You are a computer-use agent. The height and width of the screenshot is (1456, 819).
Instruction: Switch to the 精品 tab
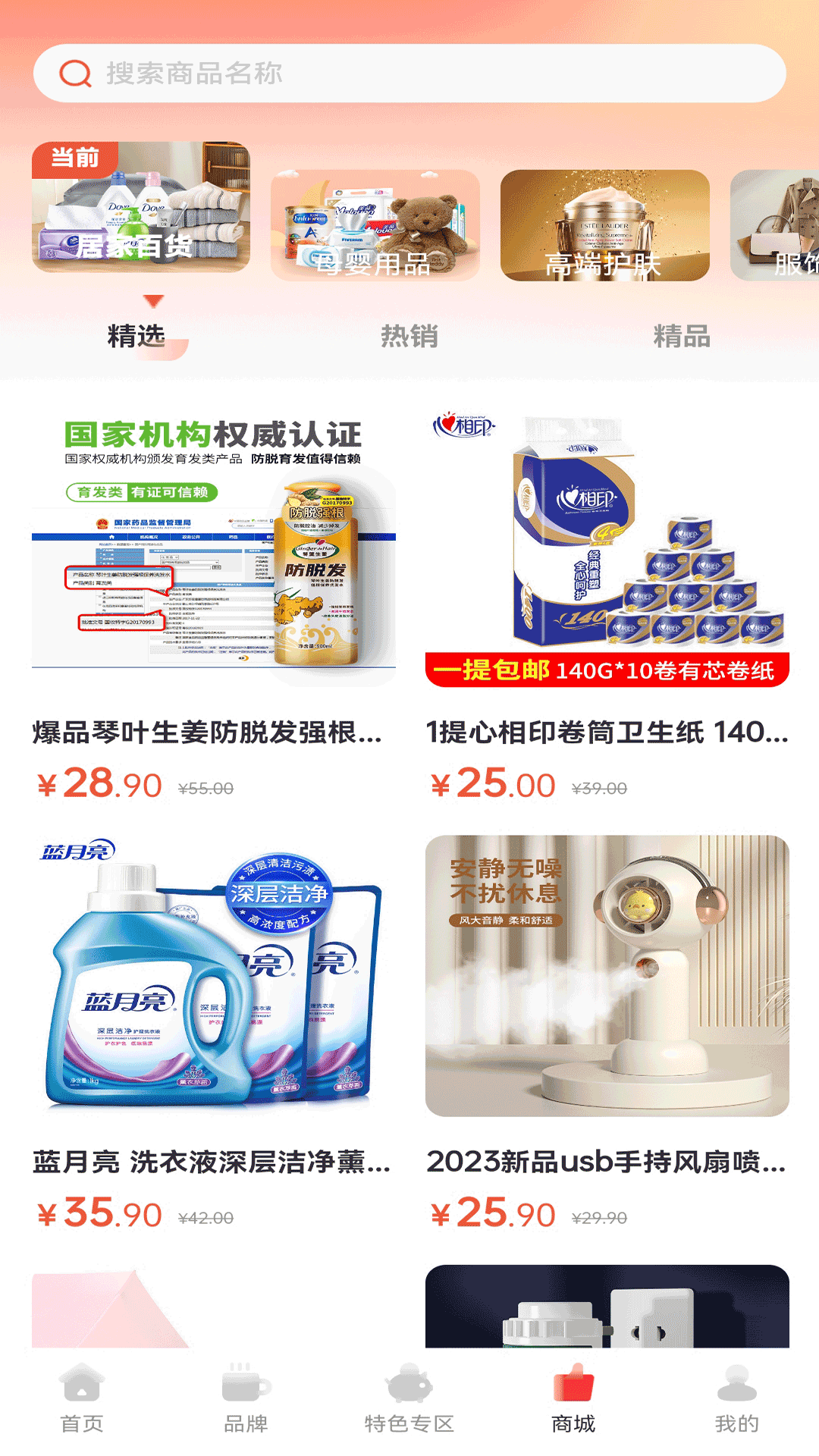pyautogui.click(x=681, y=336)
